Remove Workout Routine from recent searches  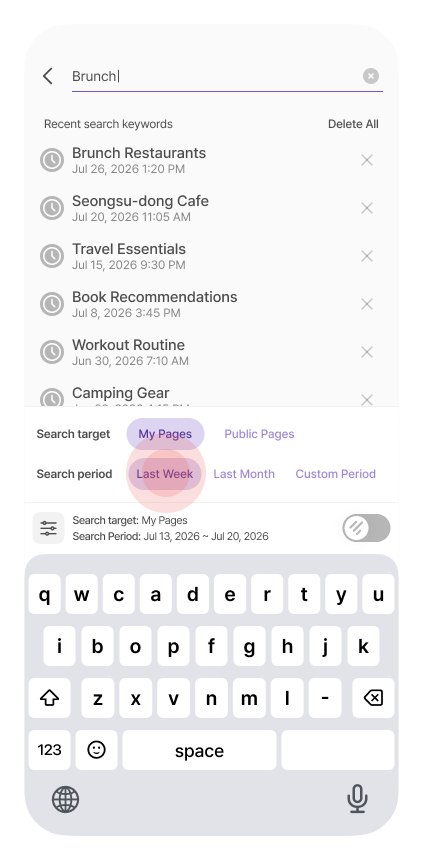point(366,352)
